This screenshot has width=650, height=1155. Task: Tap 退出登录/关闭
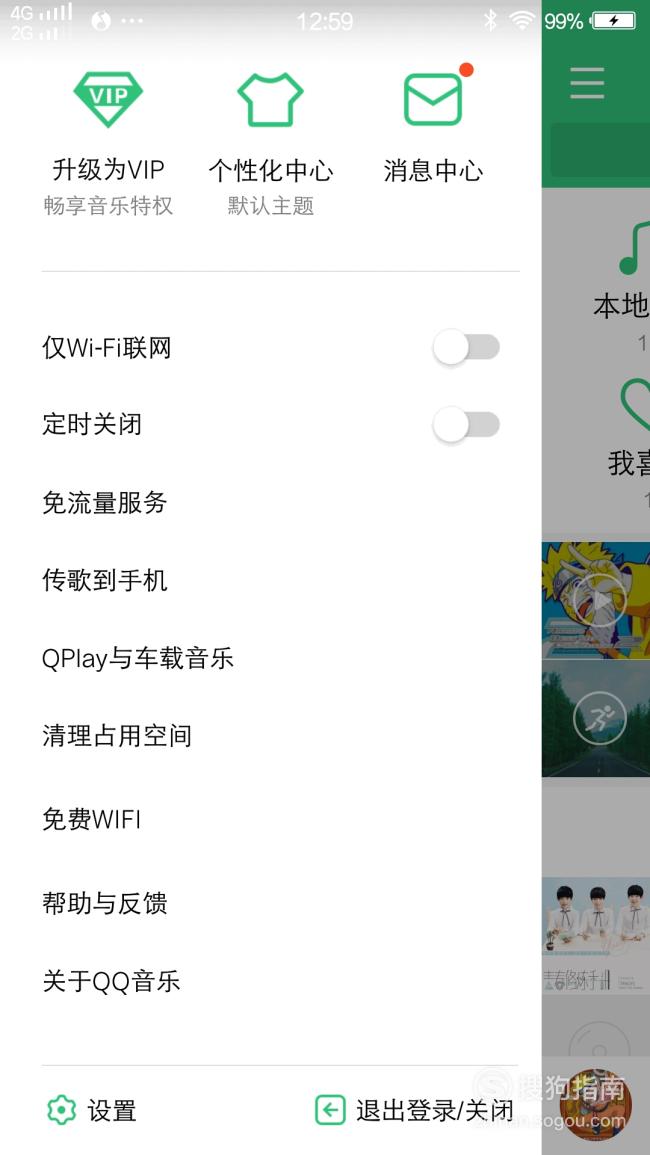tap(414, 1110)
